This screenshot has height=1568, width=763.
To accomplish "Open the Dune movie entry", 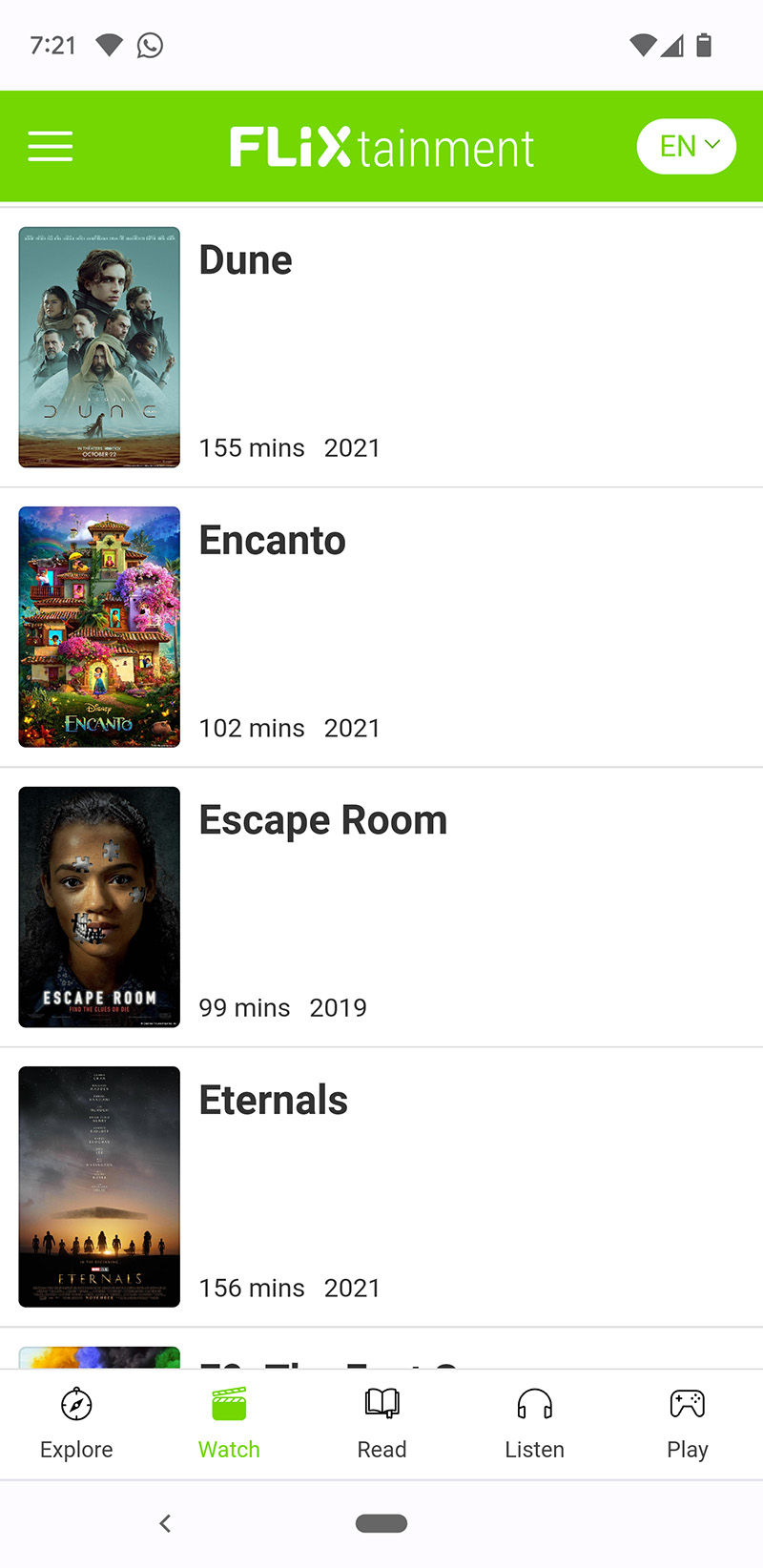I will pyautogui.click(x=246, y=260).
